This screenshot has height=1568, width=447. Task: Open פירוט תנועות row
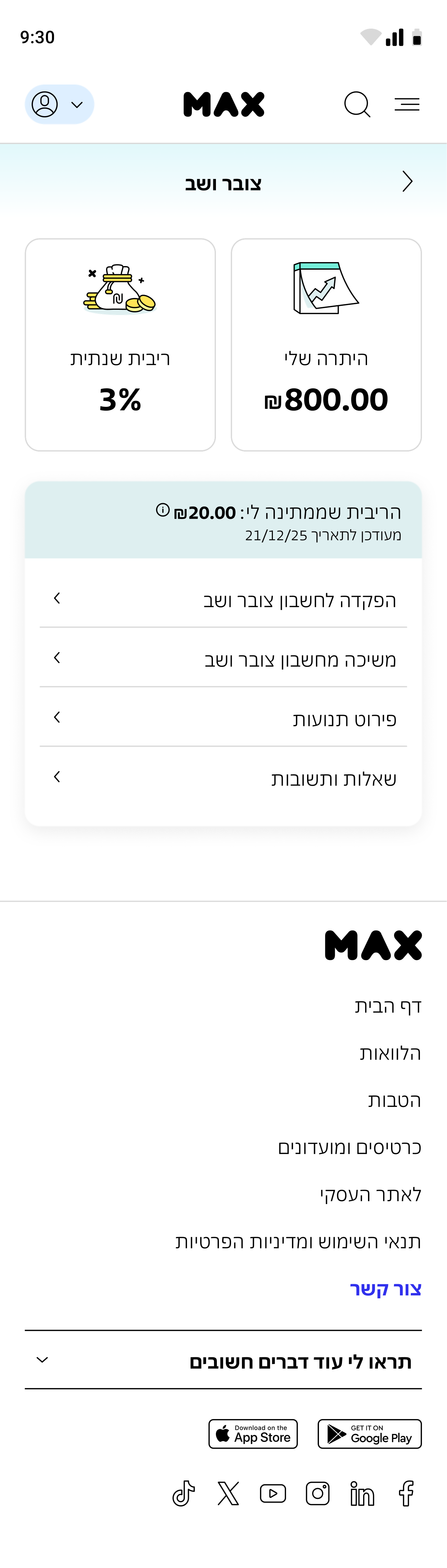coord(223,719)
